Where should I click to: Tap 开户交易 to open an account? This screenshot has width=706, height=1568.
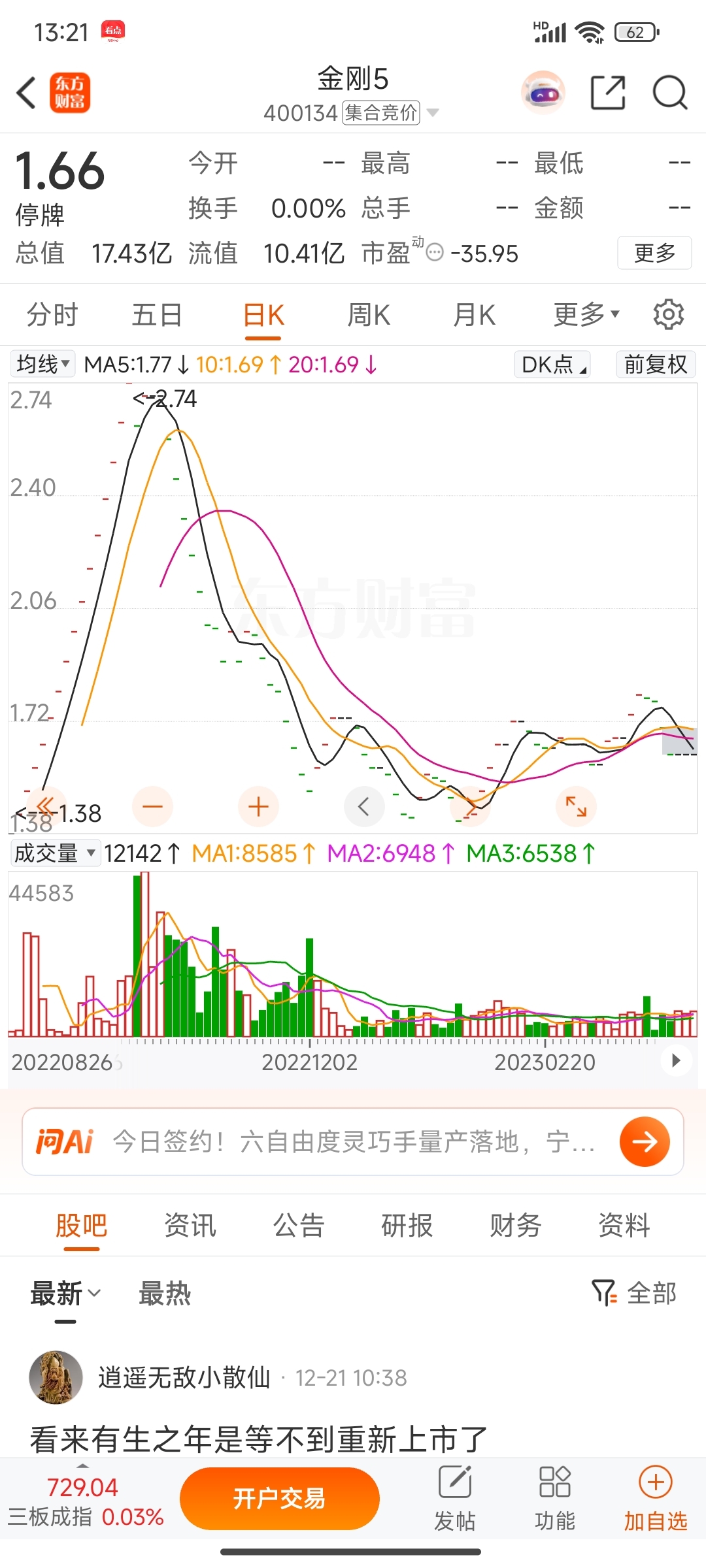coord(280,1498)
